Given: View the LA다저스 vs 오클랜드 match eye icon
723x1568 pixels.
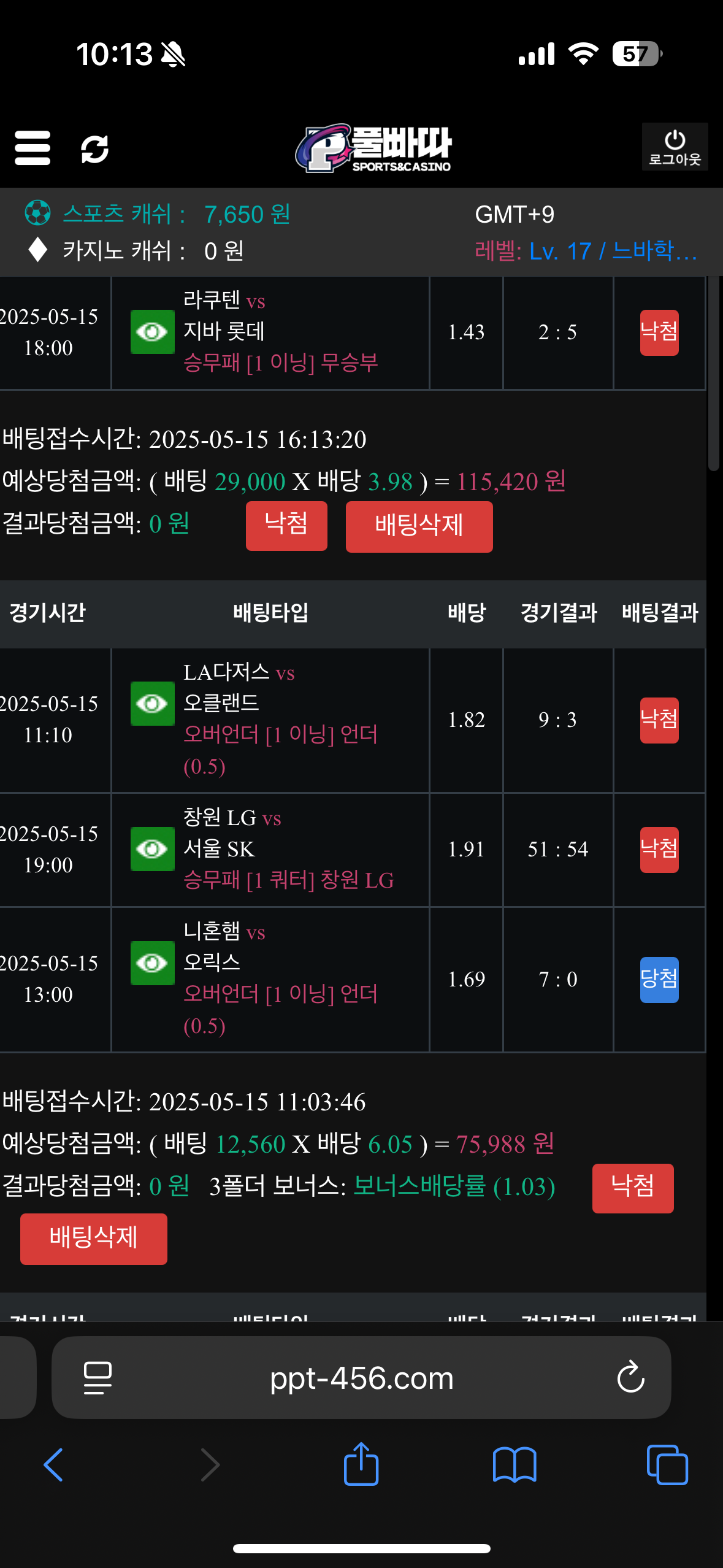Looking at the screenshot, I should point(152,704).
